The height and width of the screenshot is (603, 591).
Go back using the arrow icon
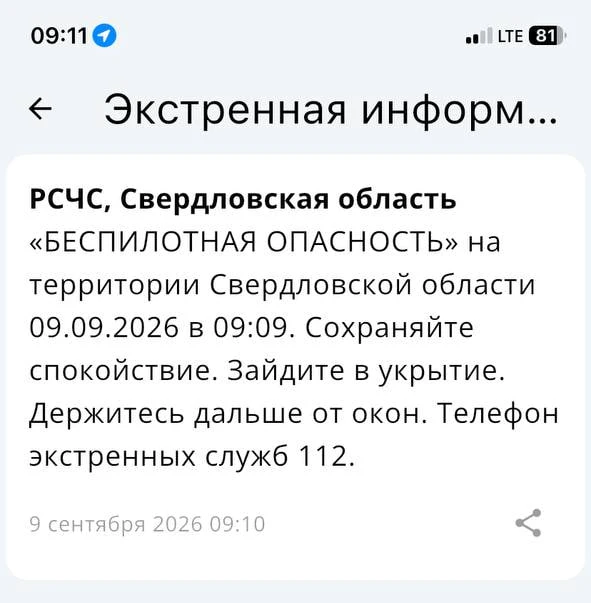pyautogui.click(x=40, y=109)
